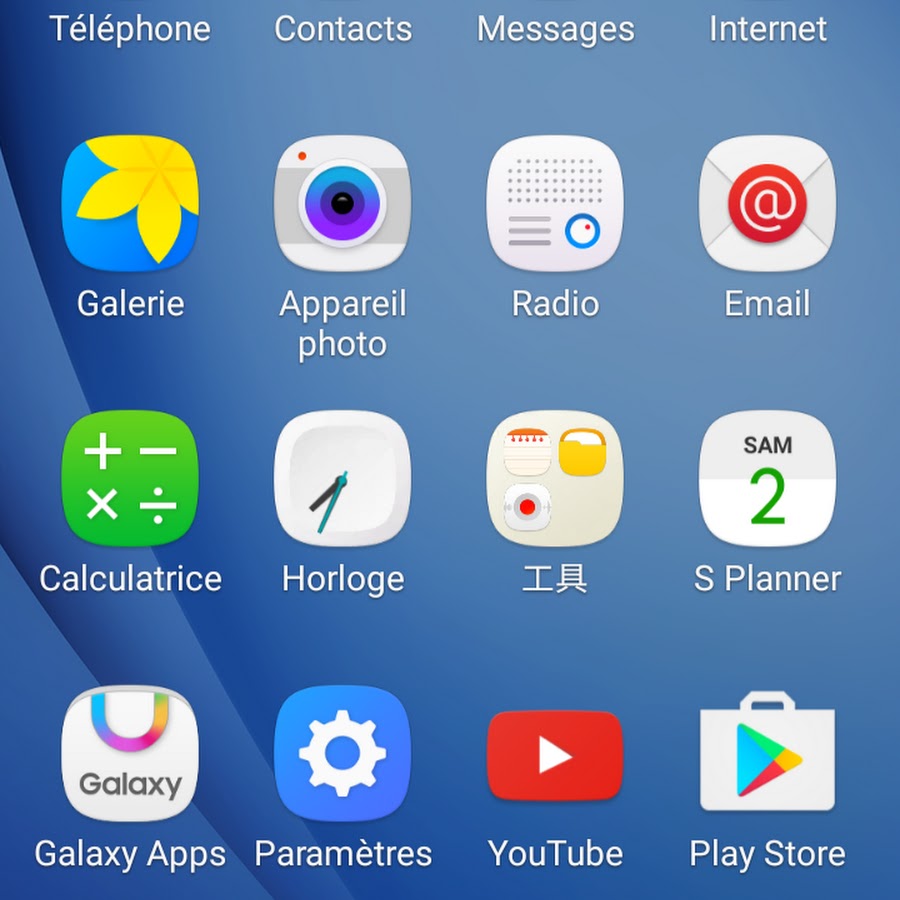Launch the Internet browser
The width and height of the screenshot is (900, 900).
pyautogui.click(x=767, y=29)
